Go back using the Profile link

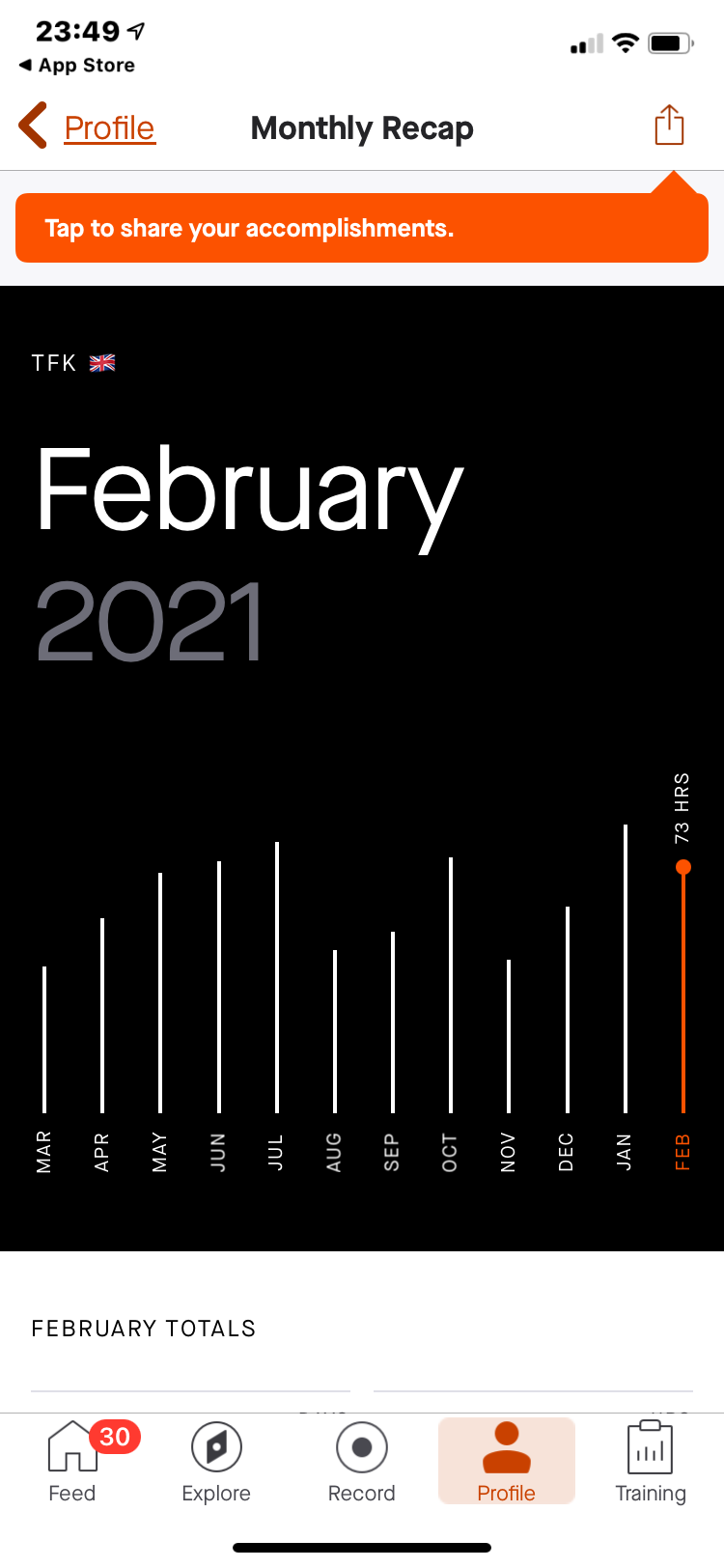point(109,126)
